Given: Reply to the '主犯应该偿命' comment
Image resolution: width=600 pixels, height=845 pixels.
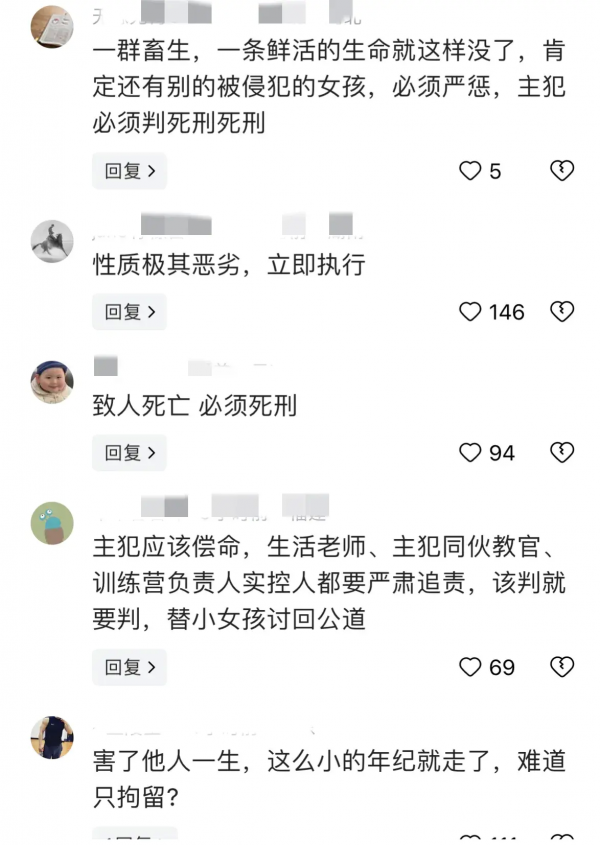Looking at the screenshot, I should (130, 667).
